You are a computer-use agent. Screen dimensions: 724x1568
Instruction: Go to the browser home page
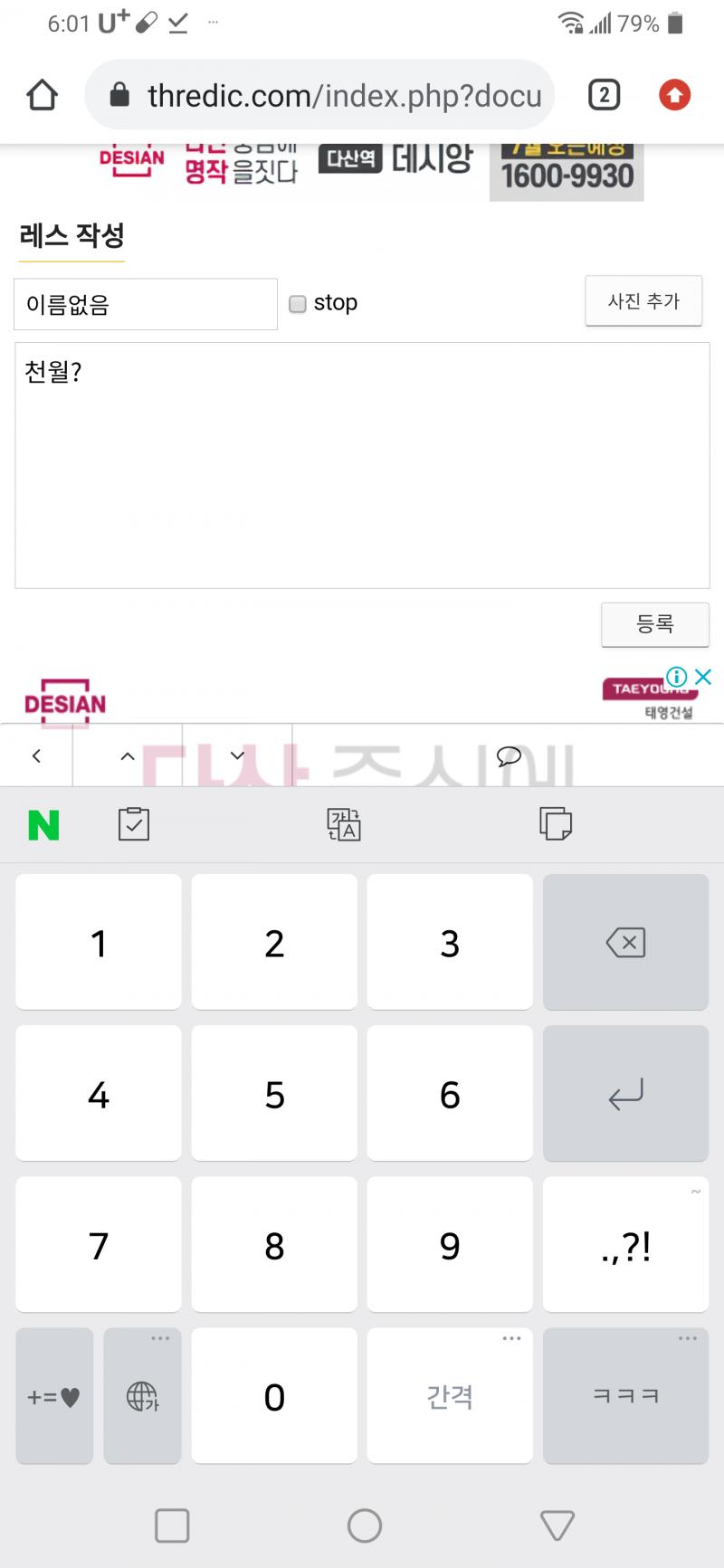42,95
